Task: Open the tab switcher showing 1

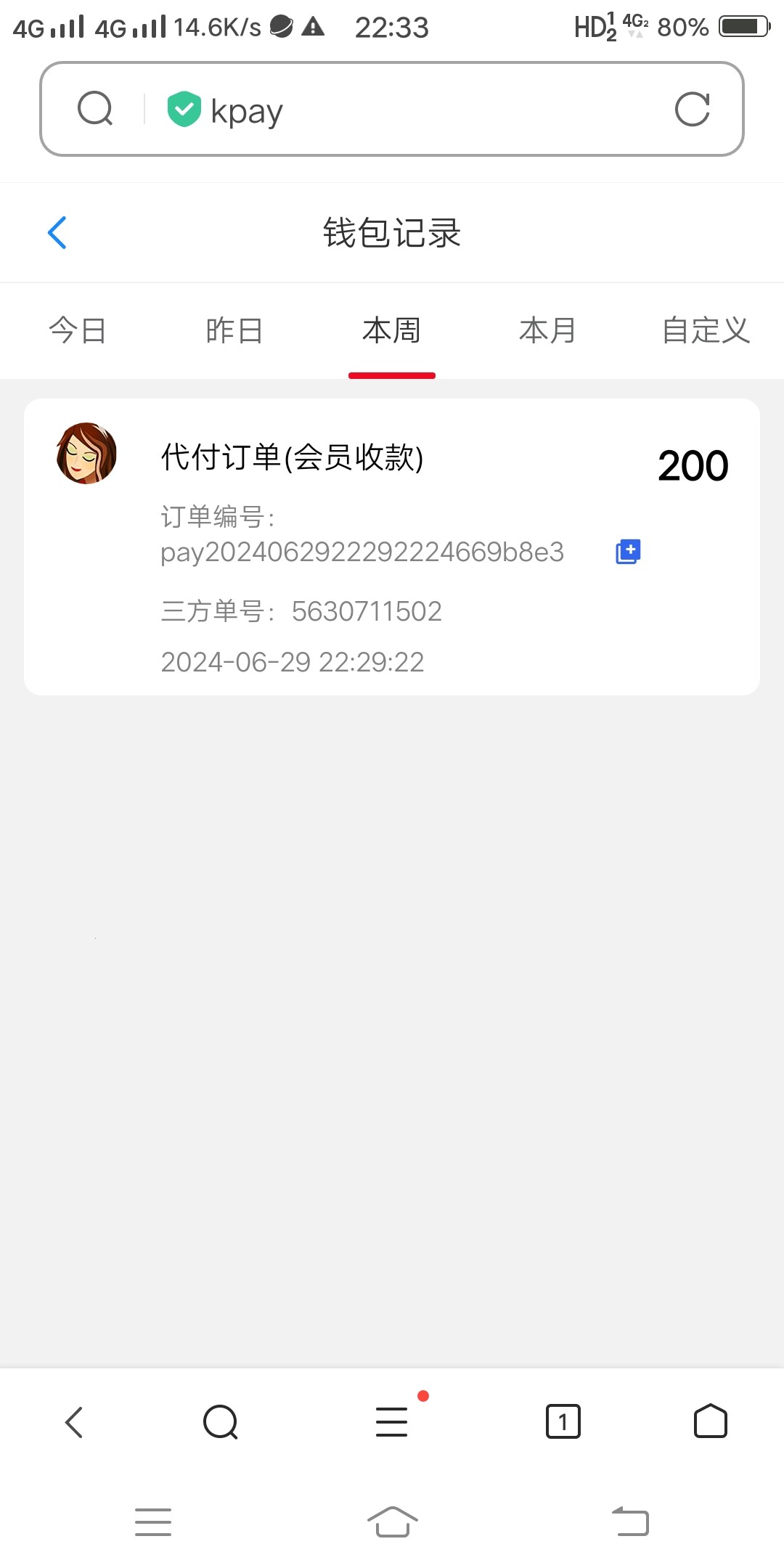Action: tap(564, 1421)
